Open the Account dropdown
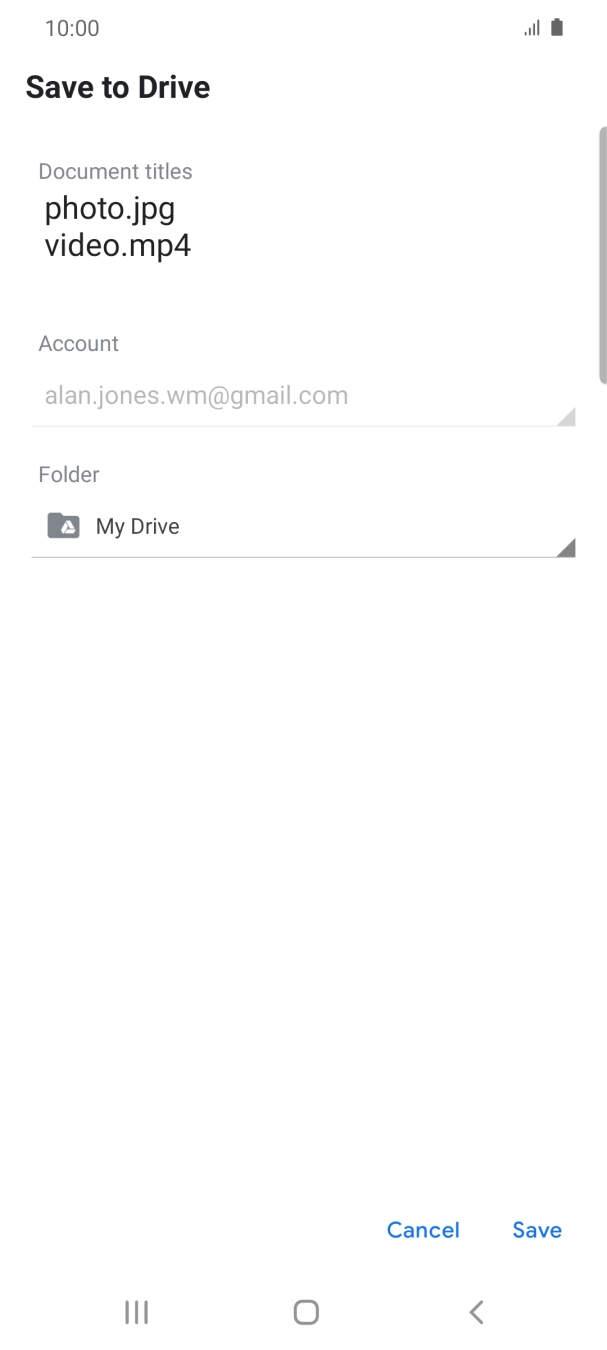This screenshot has height=1350, width=607. [302, 396]
